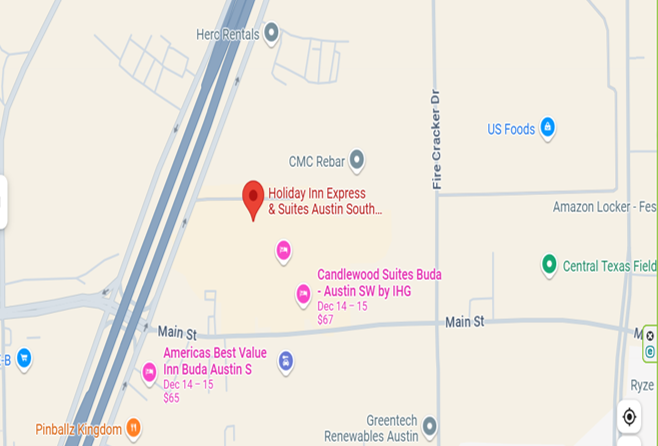Screen dimensions: 658x446
Task: Tap the Holiday Inn Express red pin
Action: click(253, 196)
